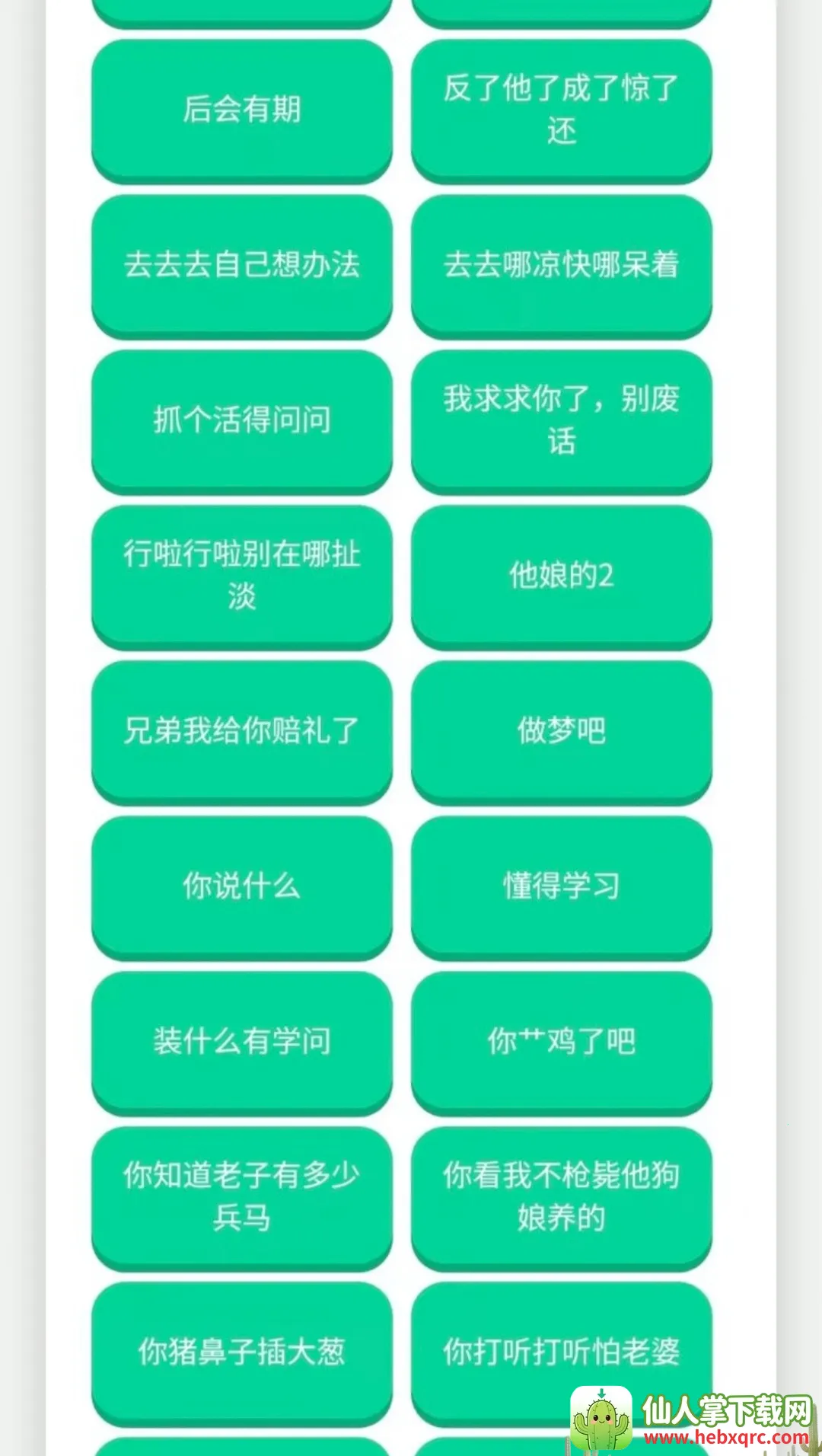Play 去去去自己想办法 clip
This screenshot has height=1456, width=822.
(x=242, y=264)
